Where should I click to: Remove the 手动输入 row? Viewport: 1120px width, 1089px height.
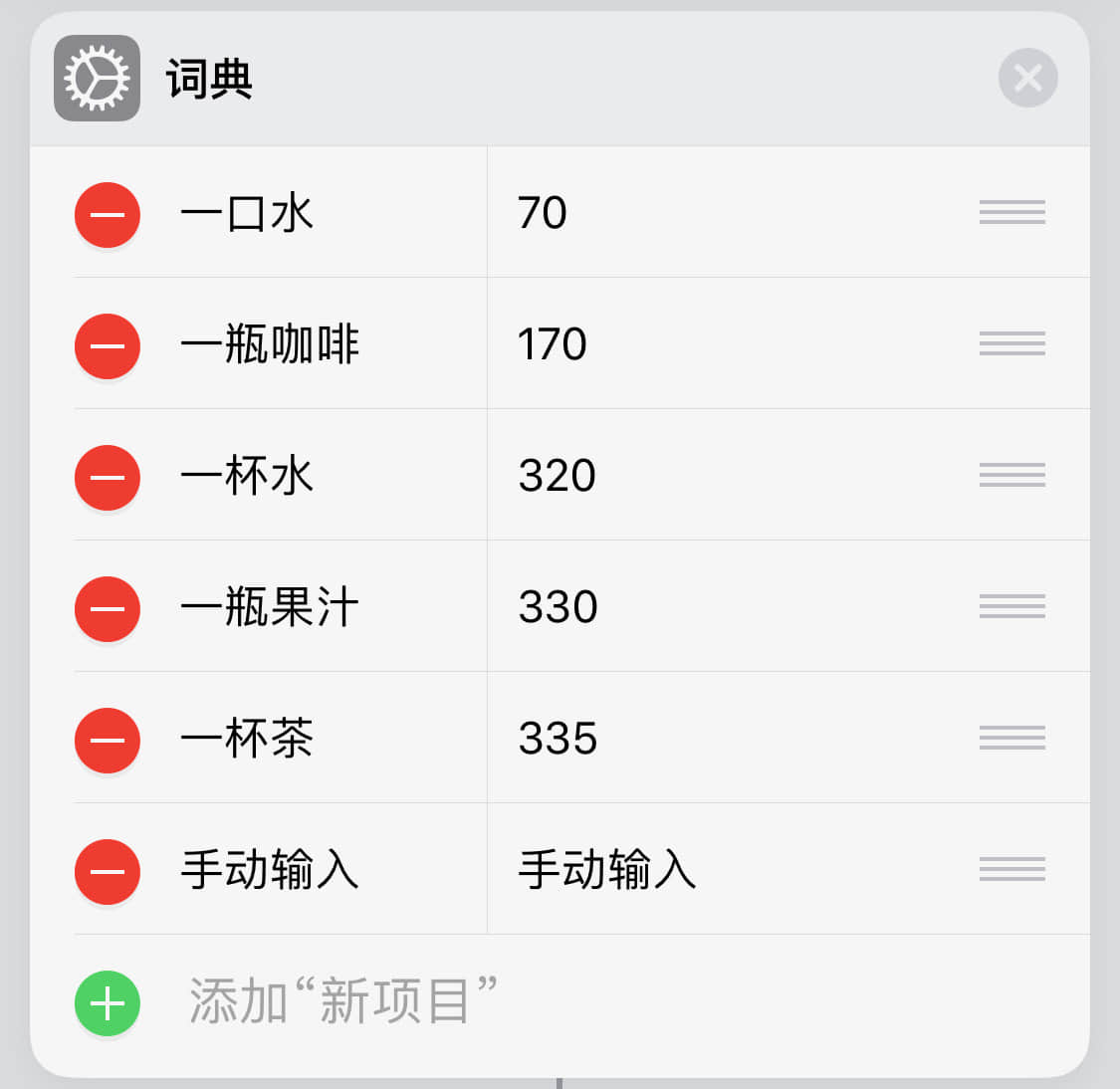(108, 871)
